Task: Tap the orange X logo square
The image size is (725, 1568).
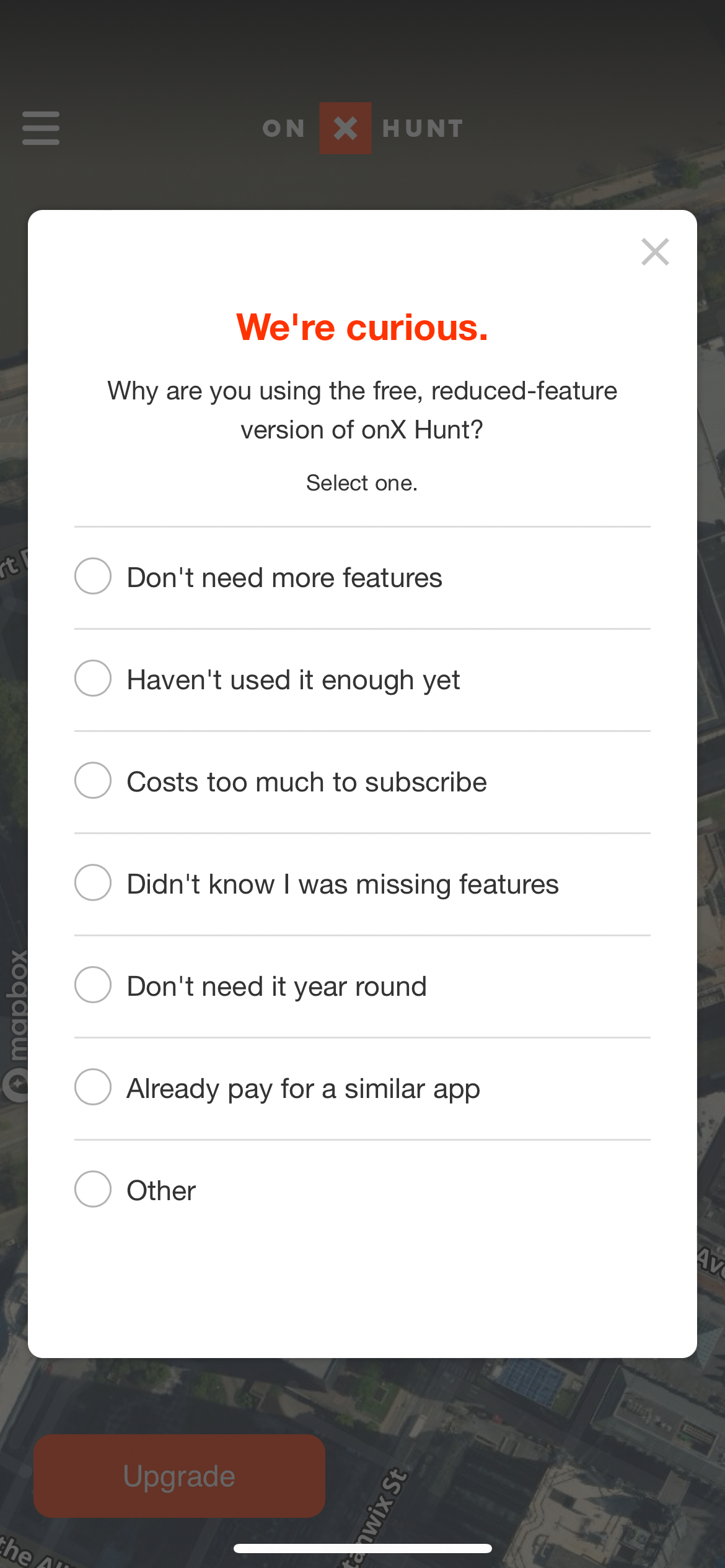Action: 346,128
